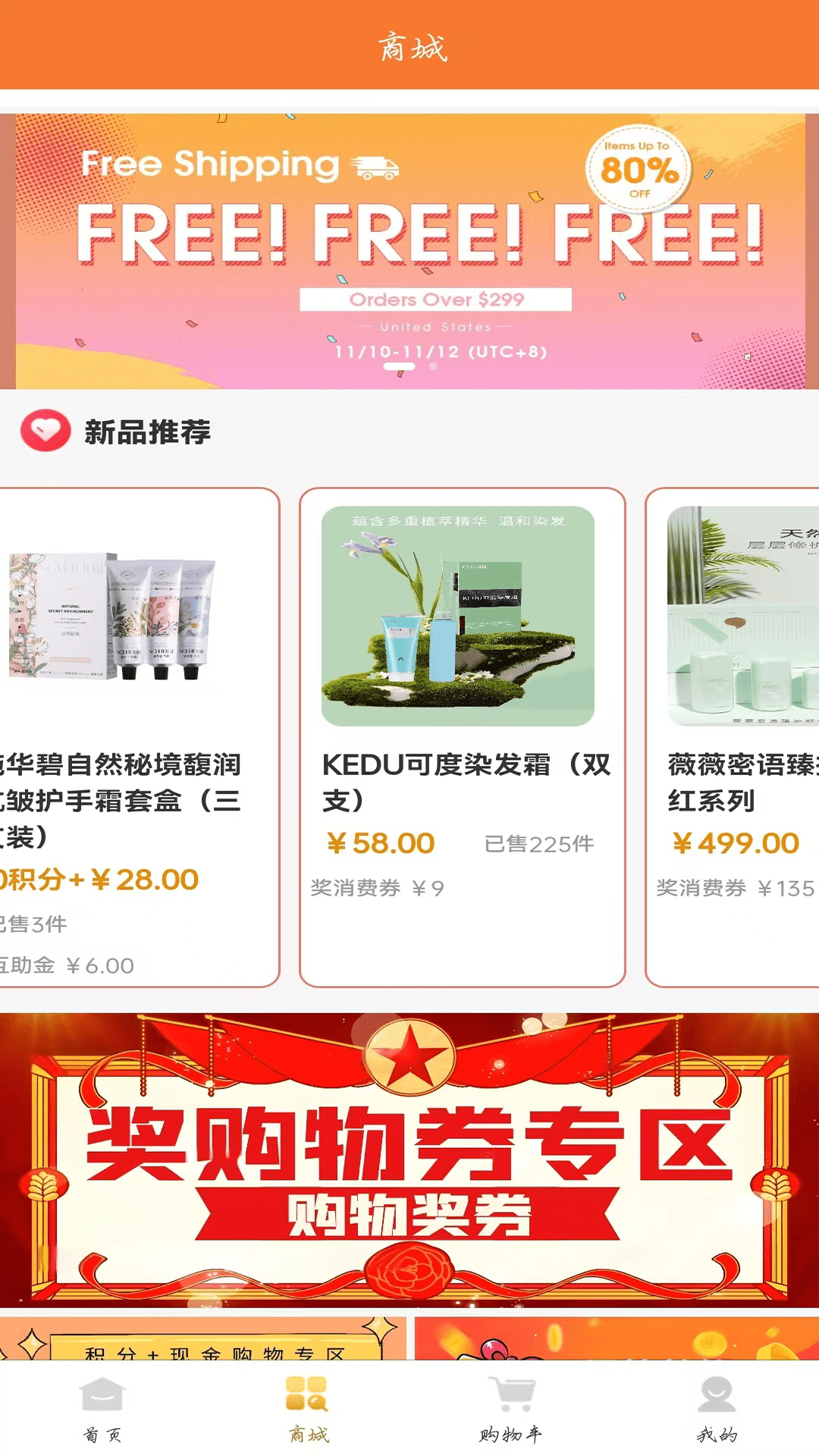Open the 薇薇密语 ¥499.00 product card
The width and height of the screenshot is (819, 1456).
(733, 737)
